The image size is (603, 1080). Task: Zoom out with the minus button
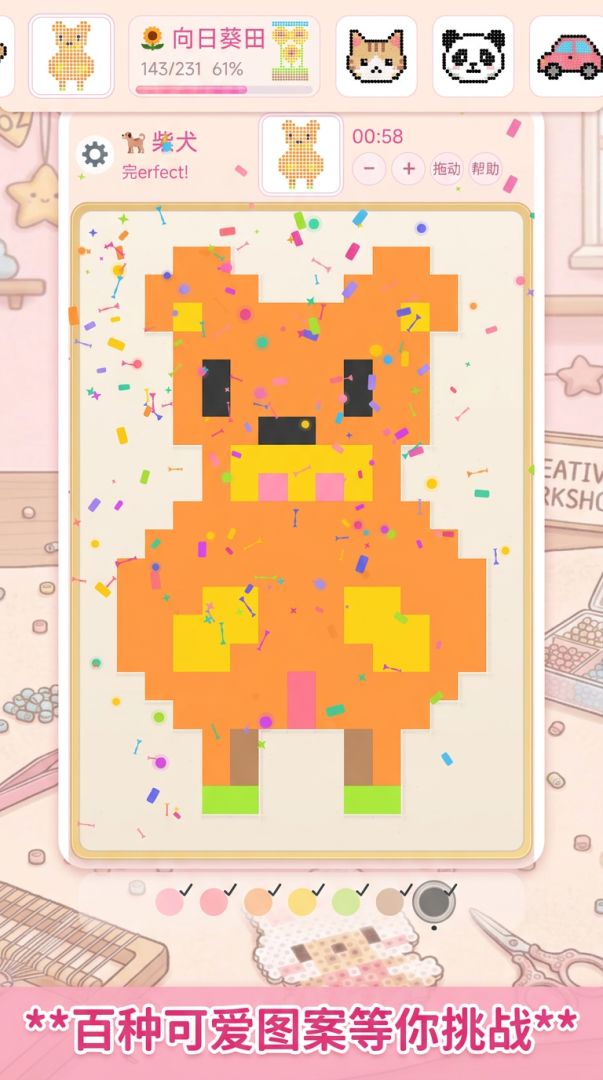[368, 169]
